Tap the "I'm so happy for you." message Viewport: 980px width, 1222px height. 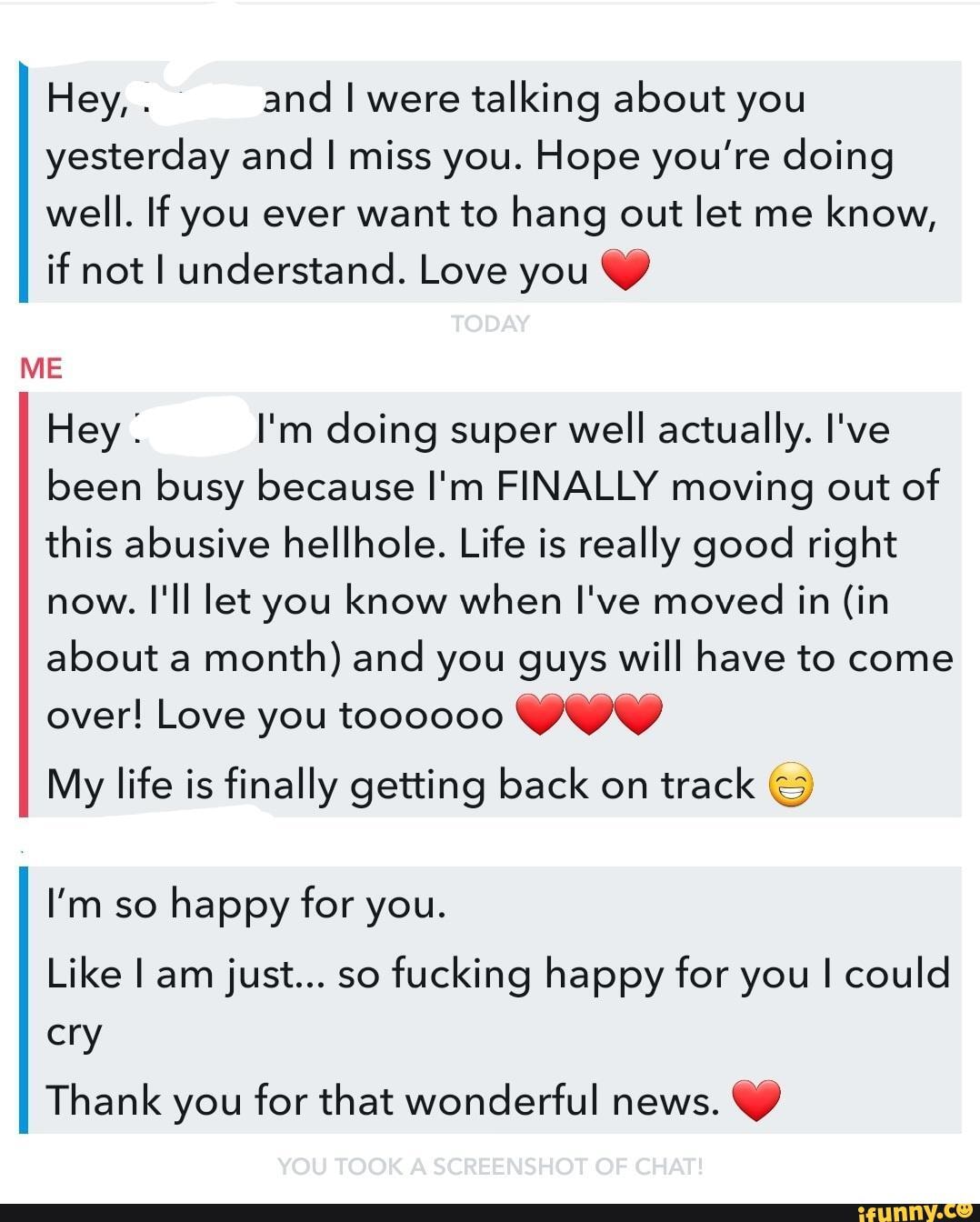tap(246, 904)
